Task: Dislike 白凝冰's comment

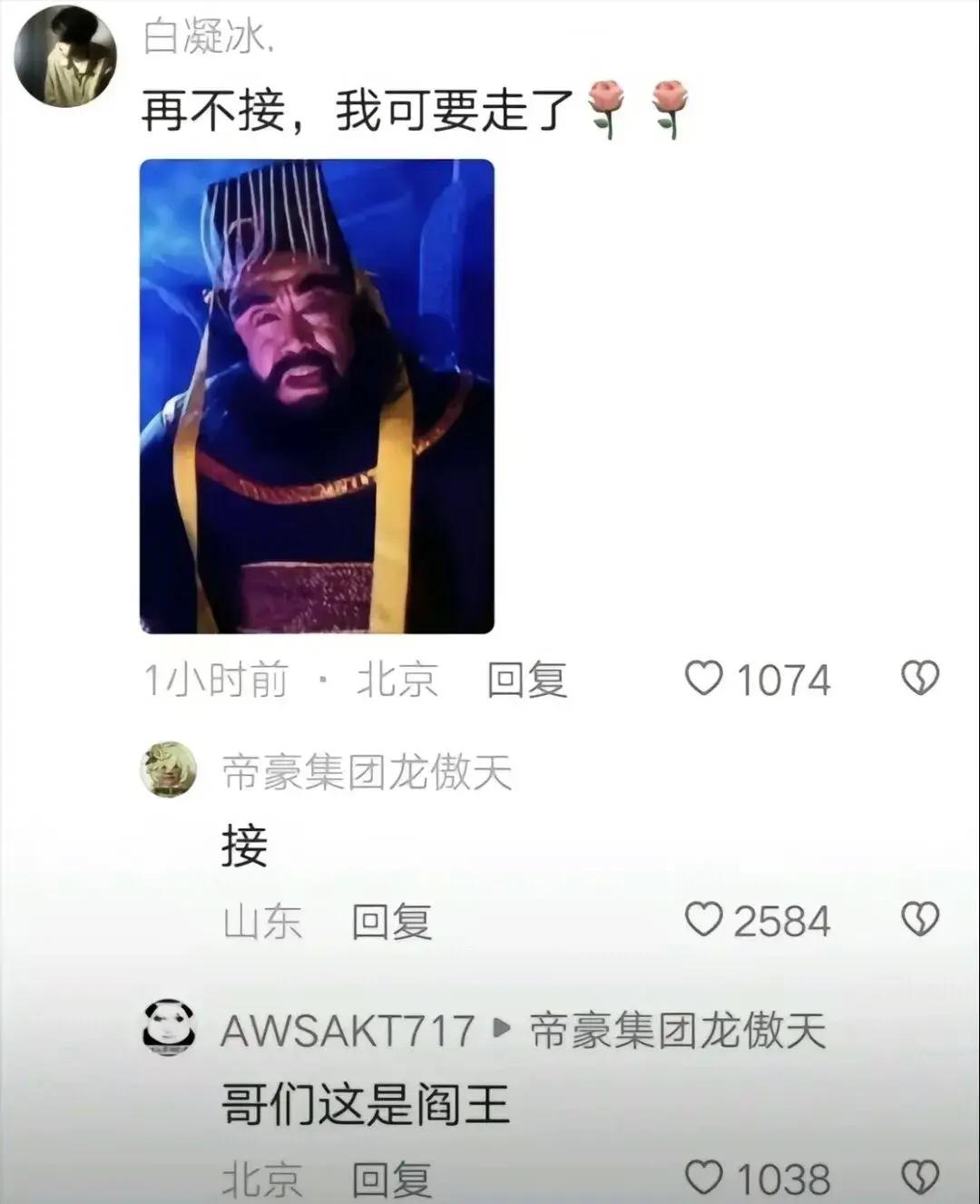Action: pyautogui.click(x=919, y=679)
